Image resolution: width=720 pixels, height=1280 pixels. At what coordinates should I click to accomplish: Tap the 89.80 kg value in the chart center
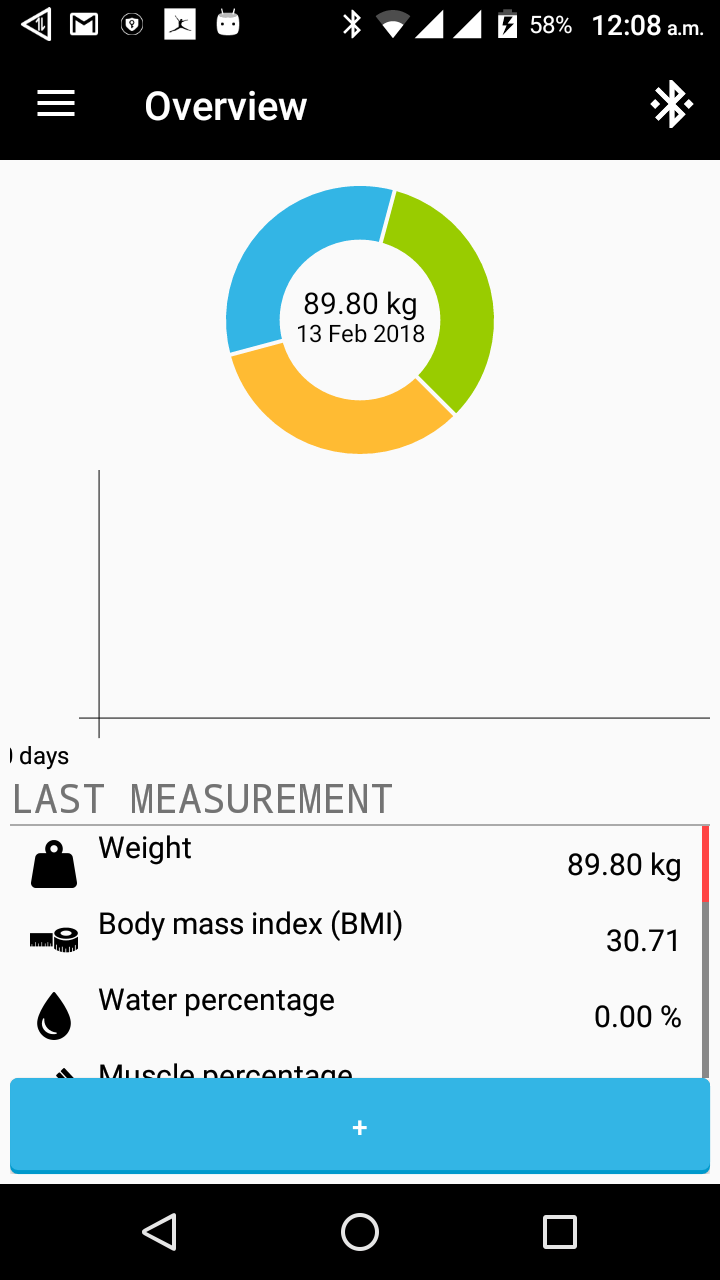coord(359,303)
